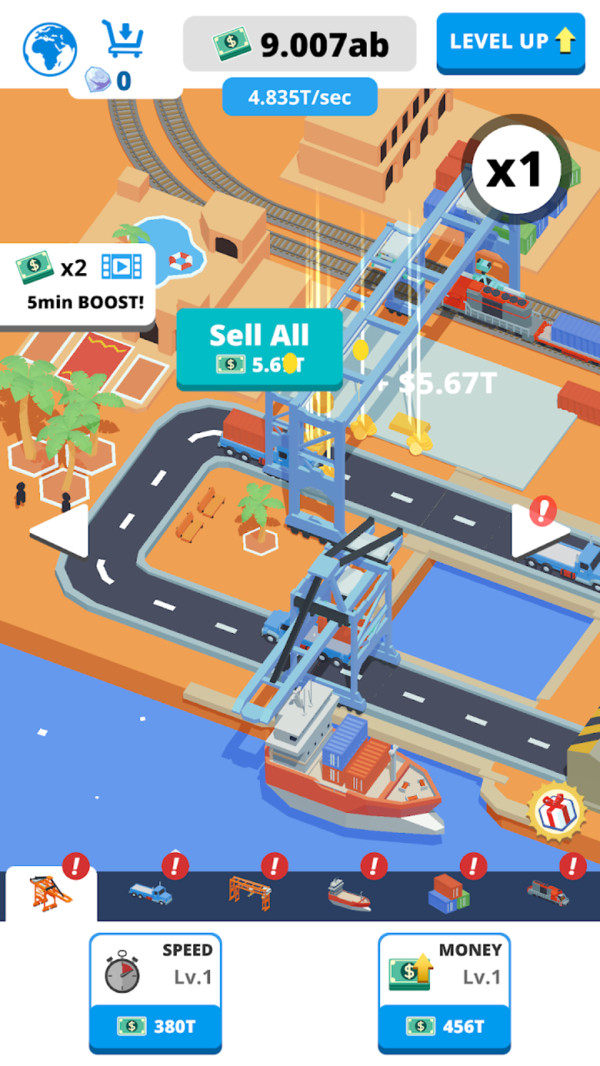The width and height of the screenshot is (600, 1066).
Task: Tap the x1 multiplier button
Action: (514, 171)
